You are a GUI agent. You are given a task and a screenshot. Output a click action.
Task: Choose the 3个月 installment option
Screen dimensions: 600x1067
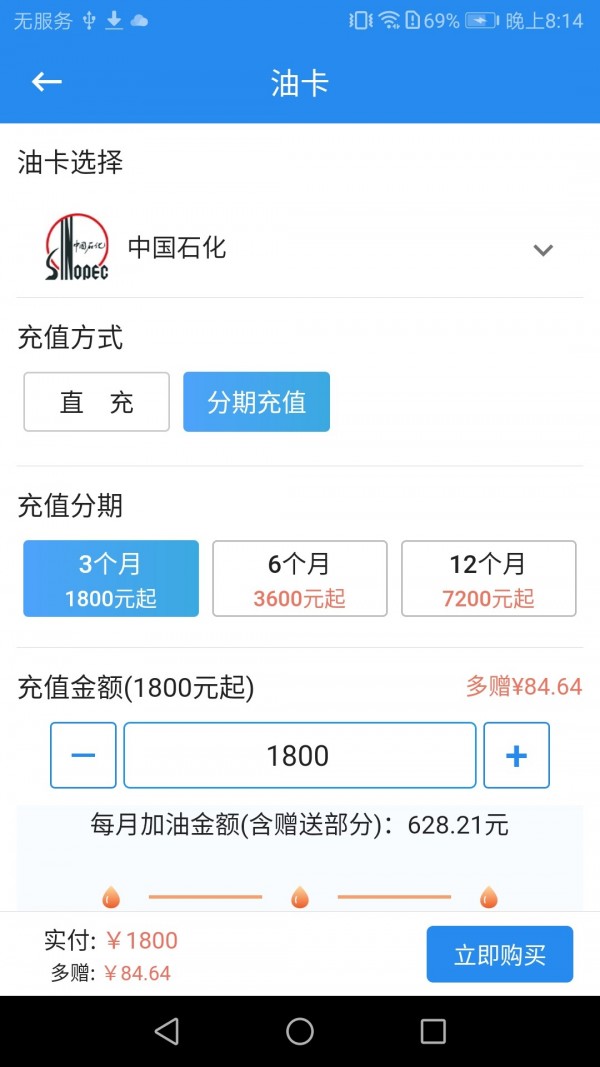[x=111, y=579]
